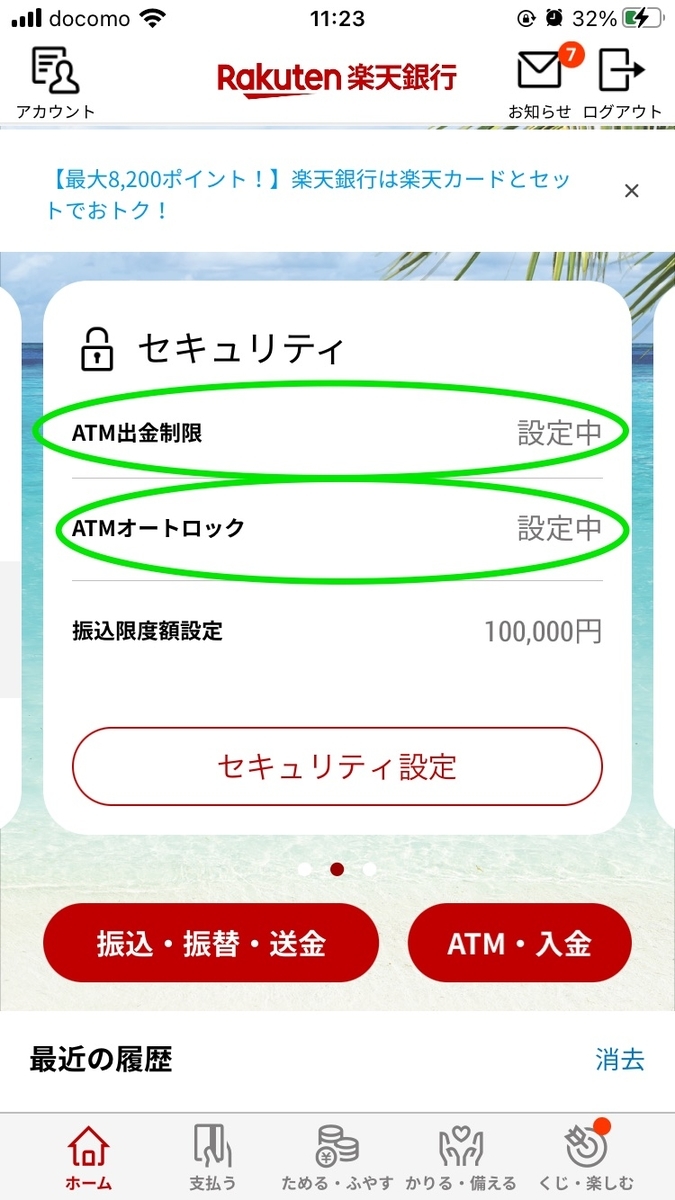The image size is (675, 1200).
Task: Tap the セキュリティ設定 button
Action: [337, 767]
